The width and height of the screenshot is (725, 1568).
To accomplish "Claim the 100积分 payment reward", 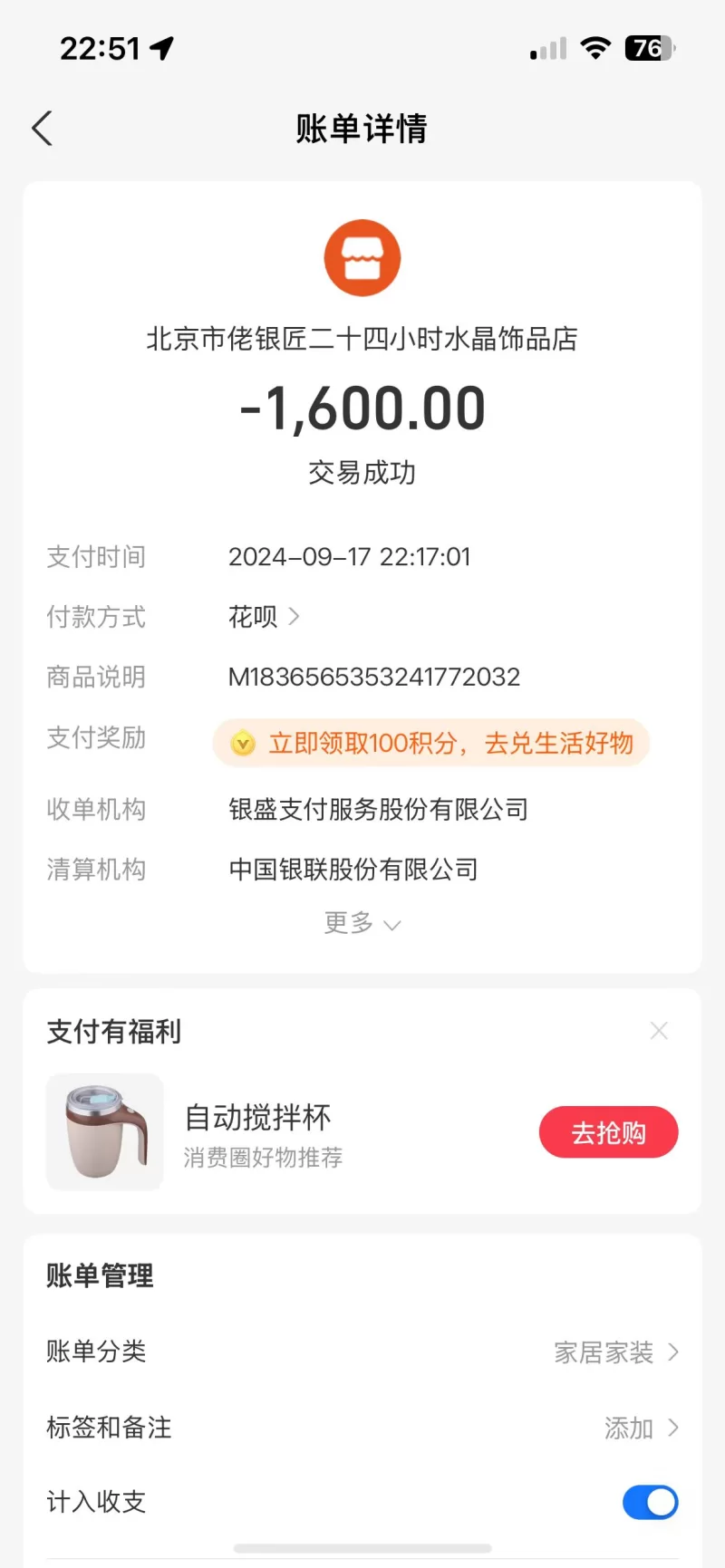I will [431, 744].
